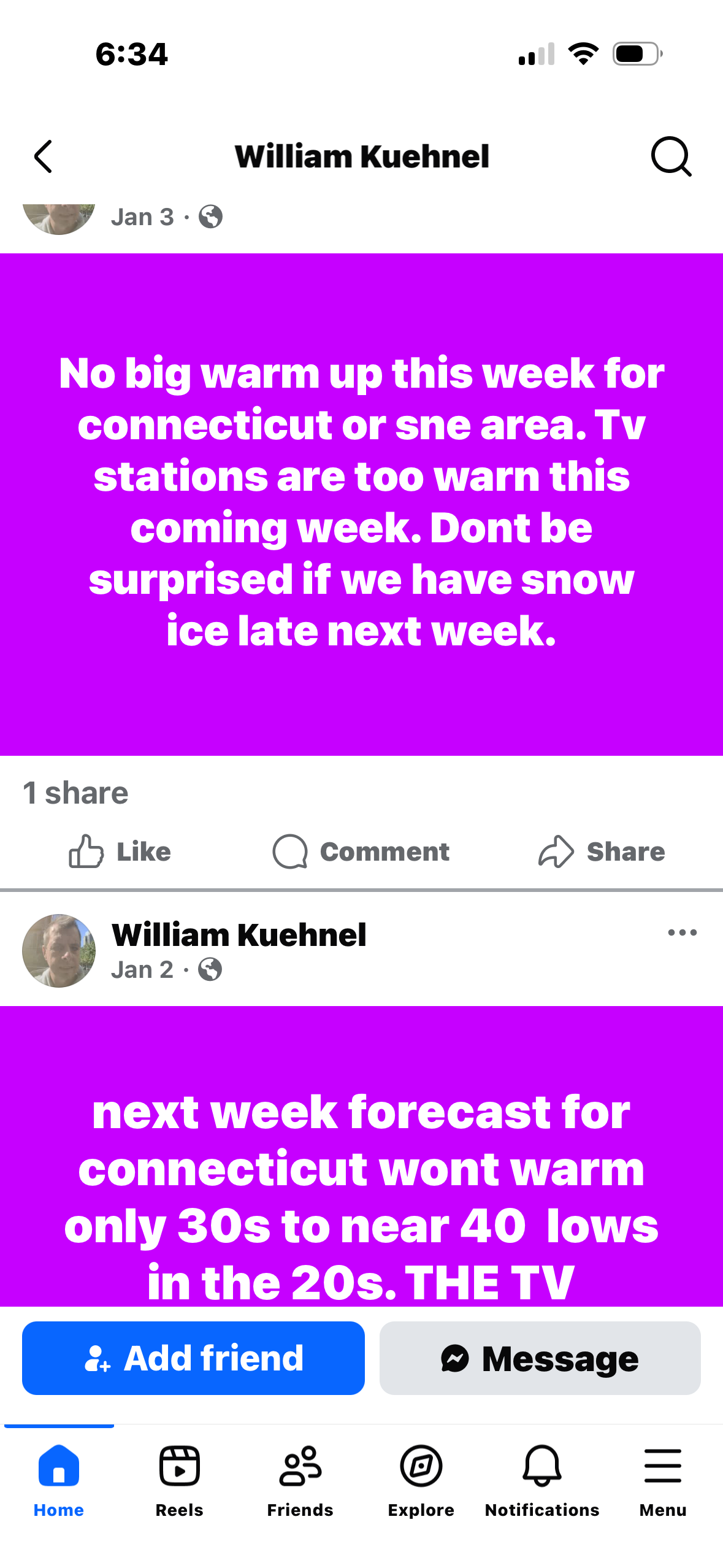Open the purple Jan 3 weather post
This screenshot has height=1568, width=723.
(x=361, y=503)
